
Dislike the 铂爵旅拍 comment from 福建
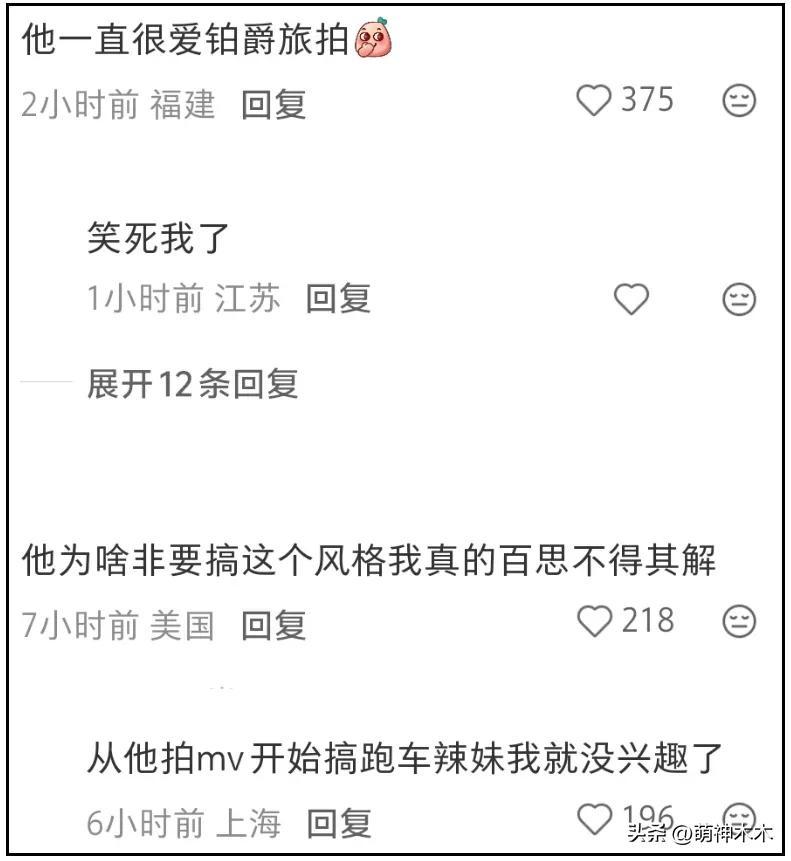pos(739,100)
